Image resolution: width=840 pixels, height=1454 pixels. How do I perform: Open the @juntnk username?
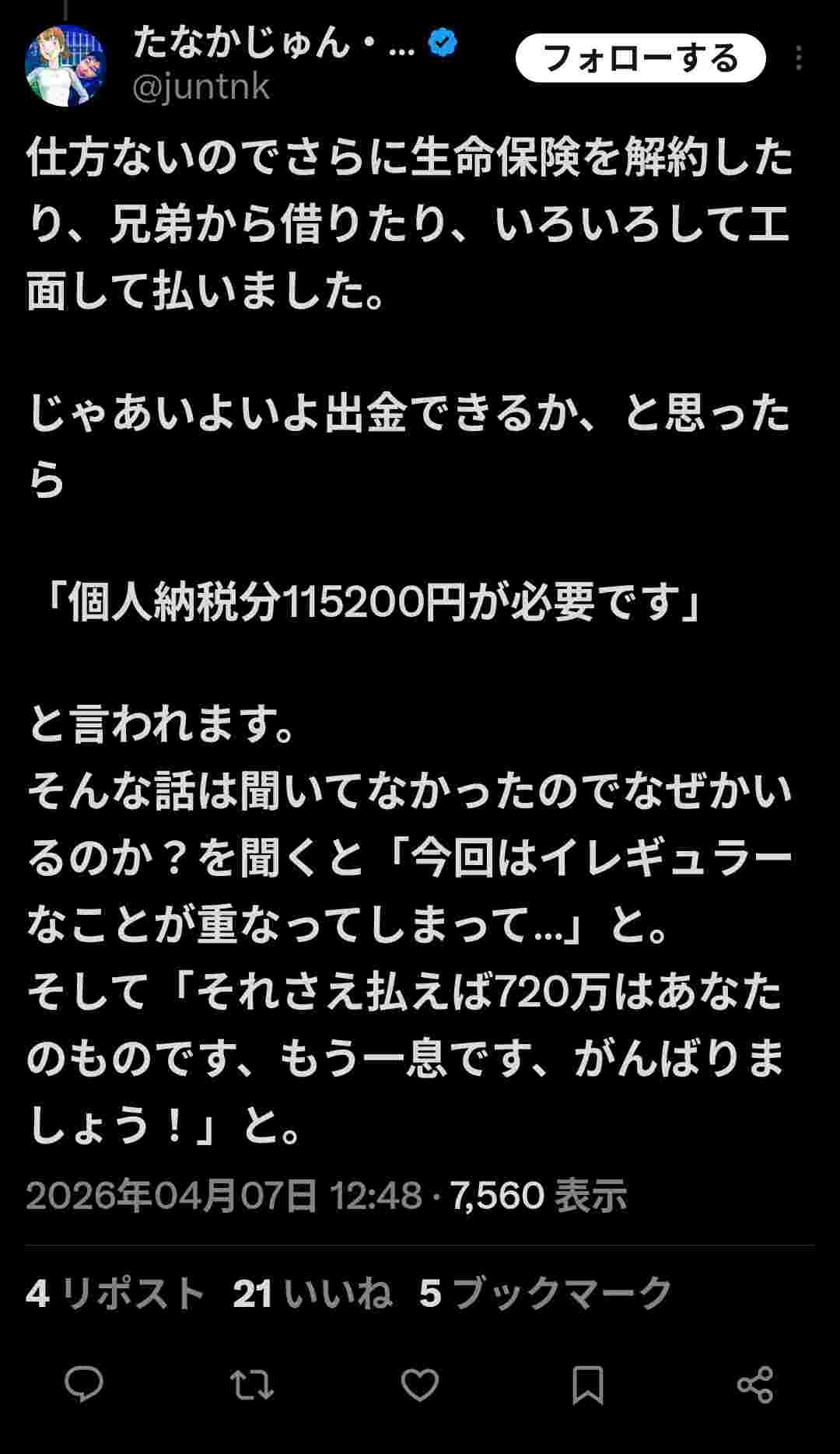tap(201, 87)
